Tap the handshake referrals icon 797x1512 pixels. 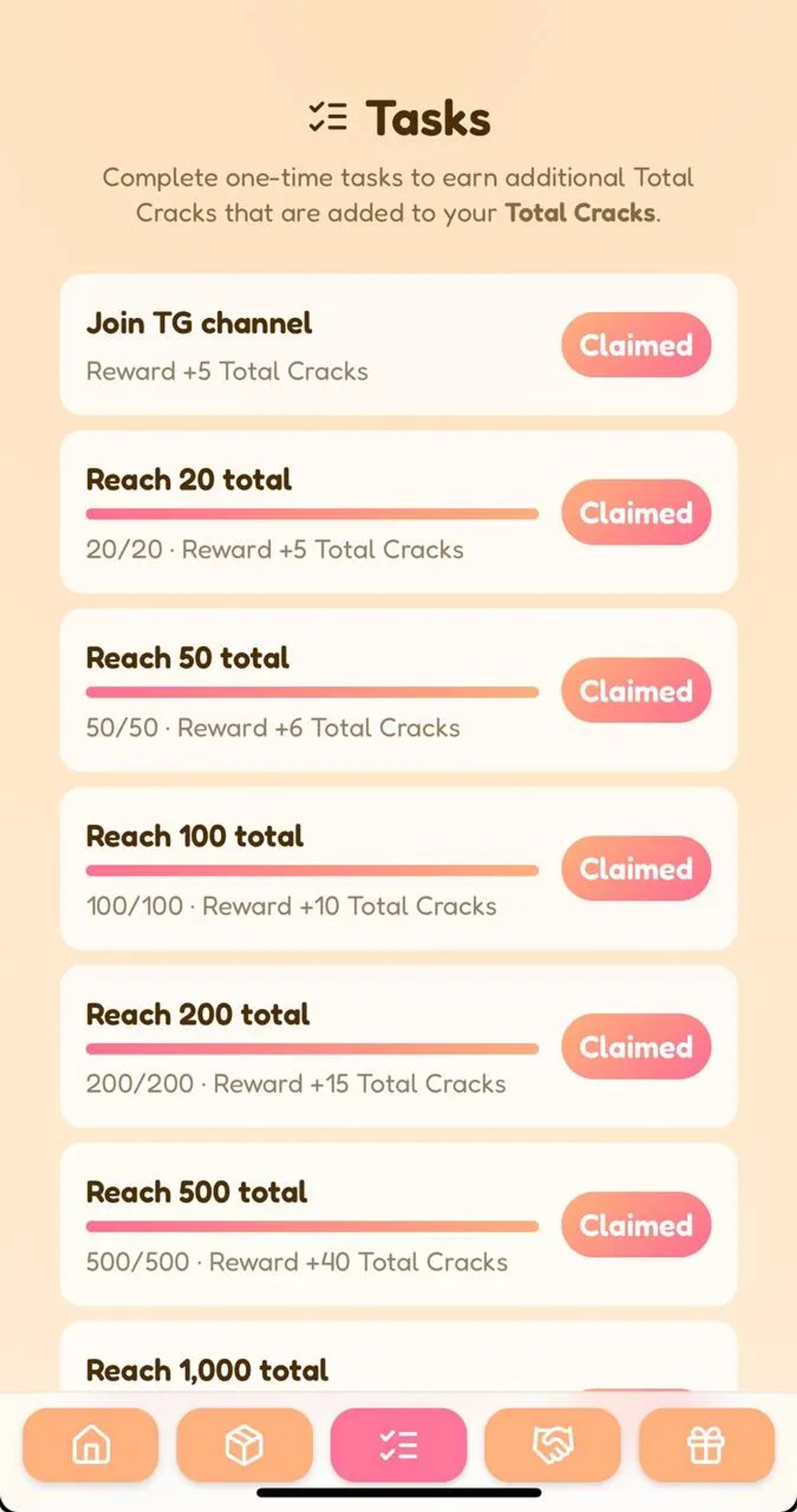point(552,1445)
